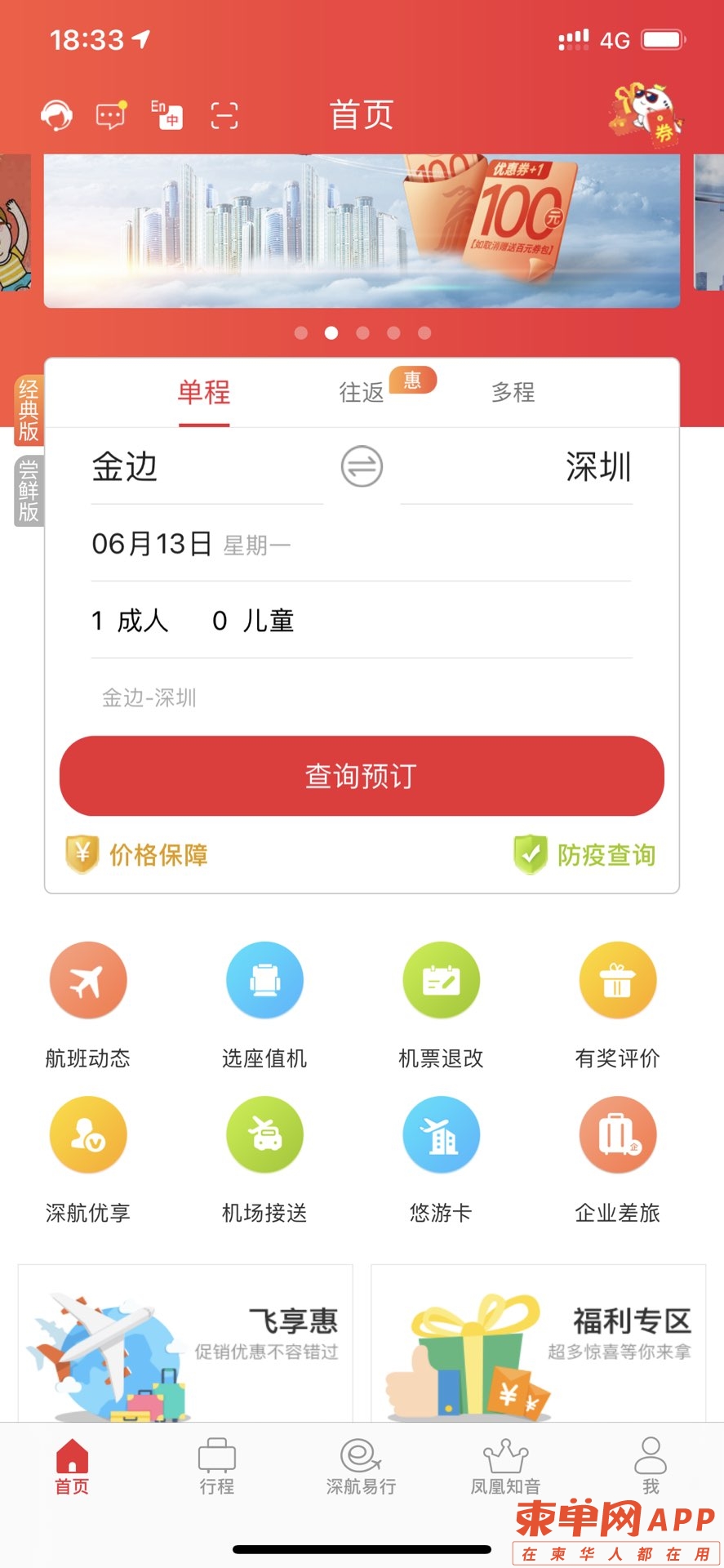Swap departure and destination cities
This screenshot has width=724, height=1568.
coord(362,467)
